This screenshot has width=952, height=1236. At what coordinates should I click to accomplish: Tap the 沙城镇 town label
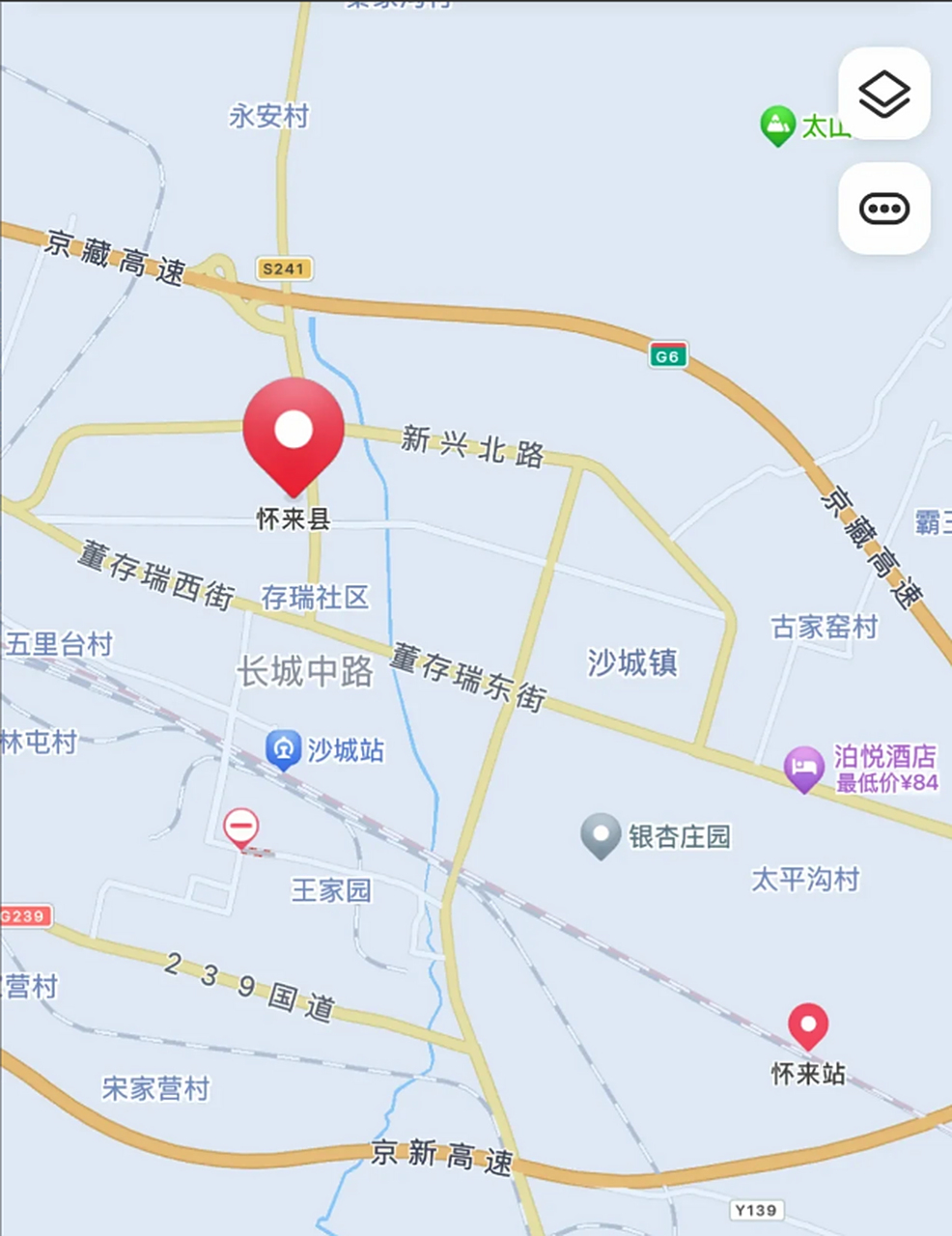630,663
